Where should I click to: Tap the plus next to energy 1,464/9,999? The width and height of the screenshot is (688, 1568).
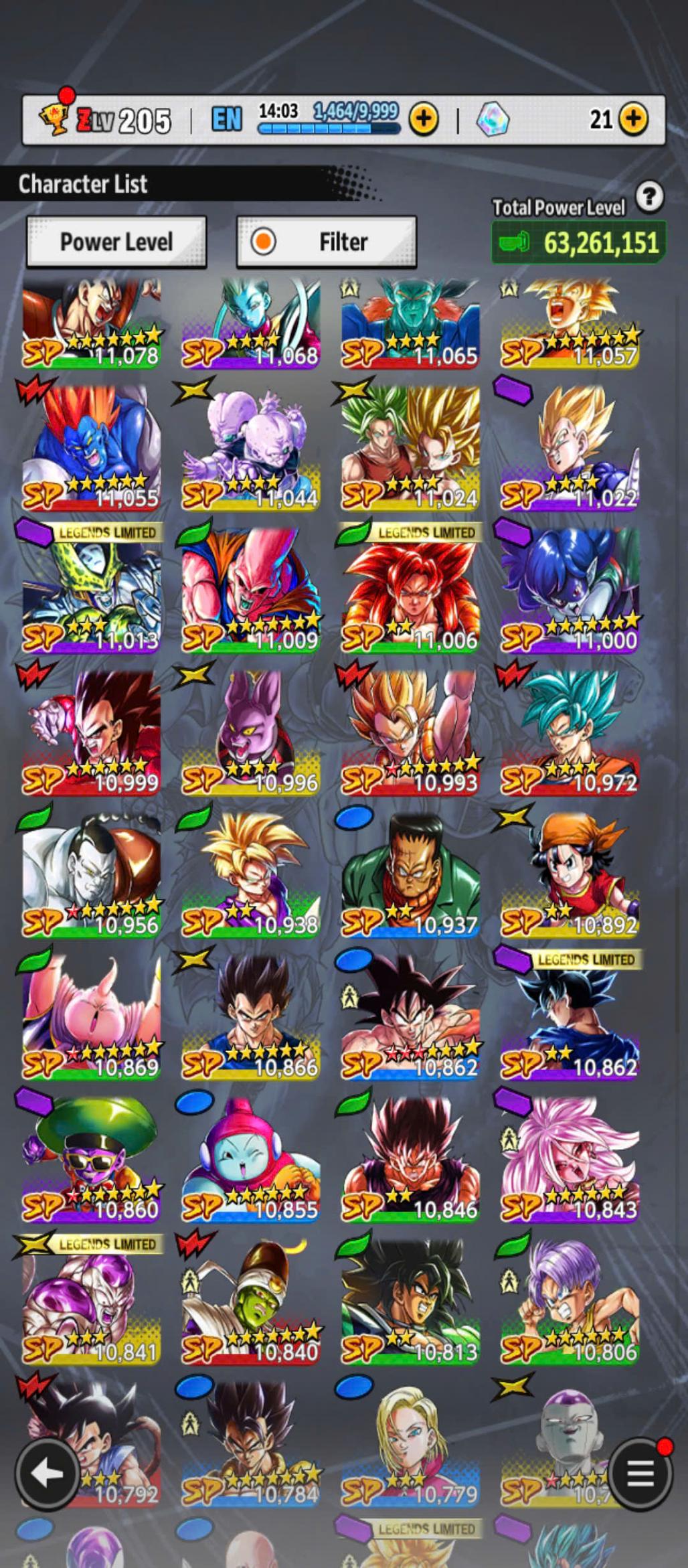[424, 119]
